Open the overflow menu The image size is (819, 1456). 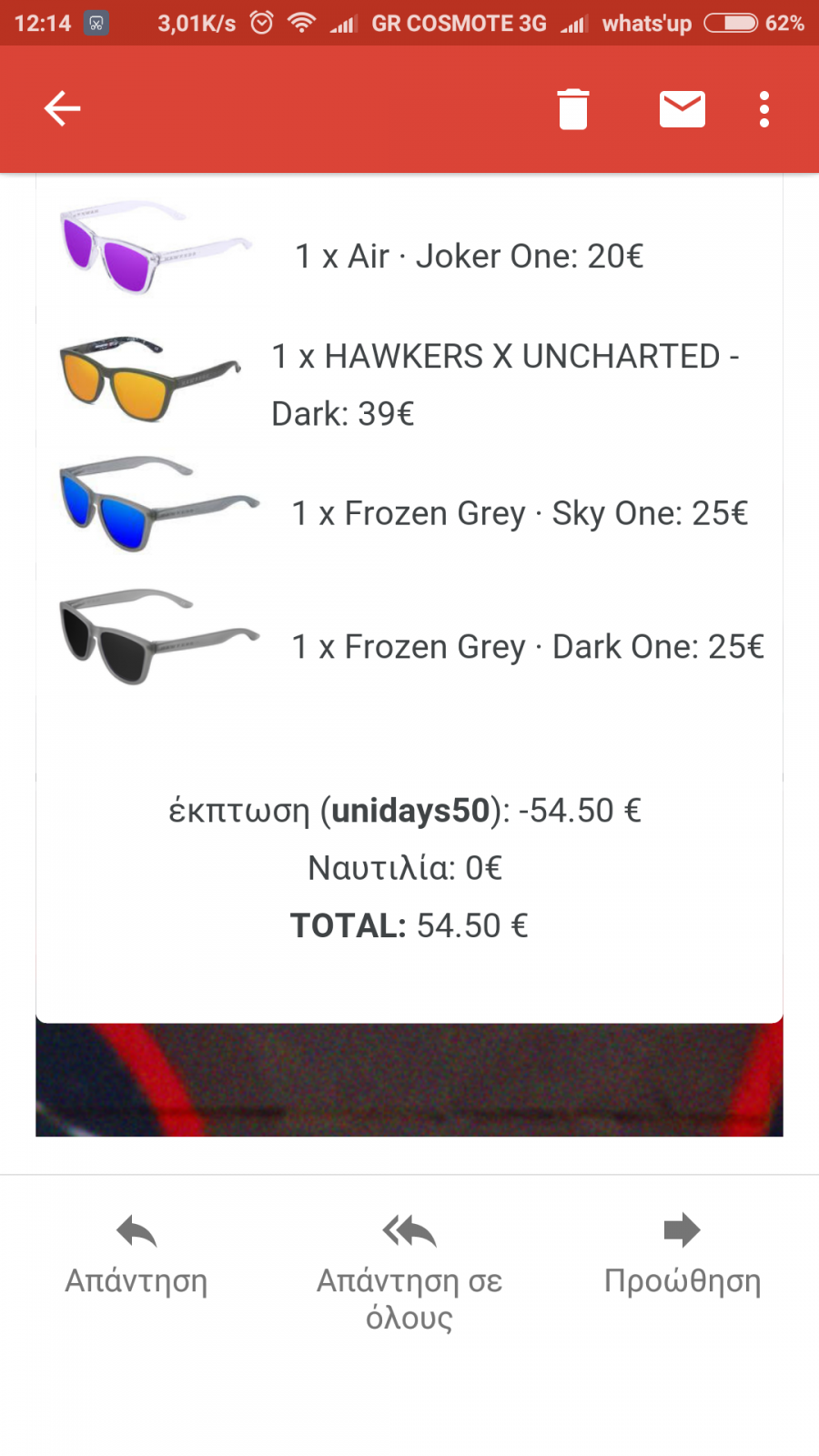click(x=764, y=109)
